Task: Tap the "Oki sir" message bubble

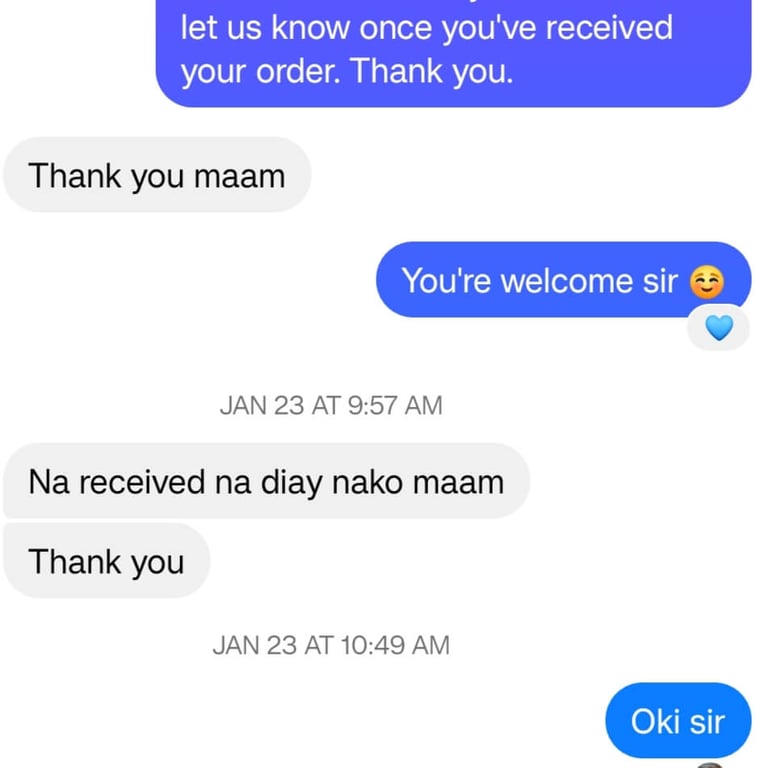Action: (x=677, y=721)
